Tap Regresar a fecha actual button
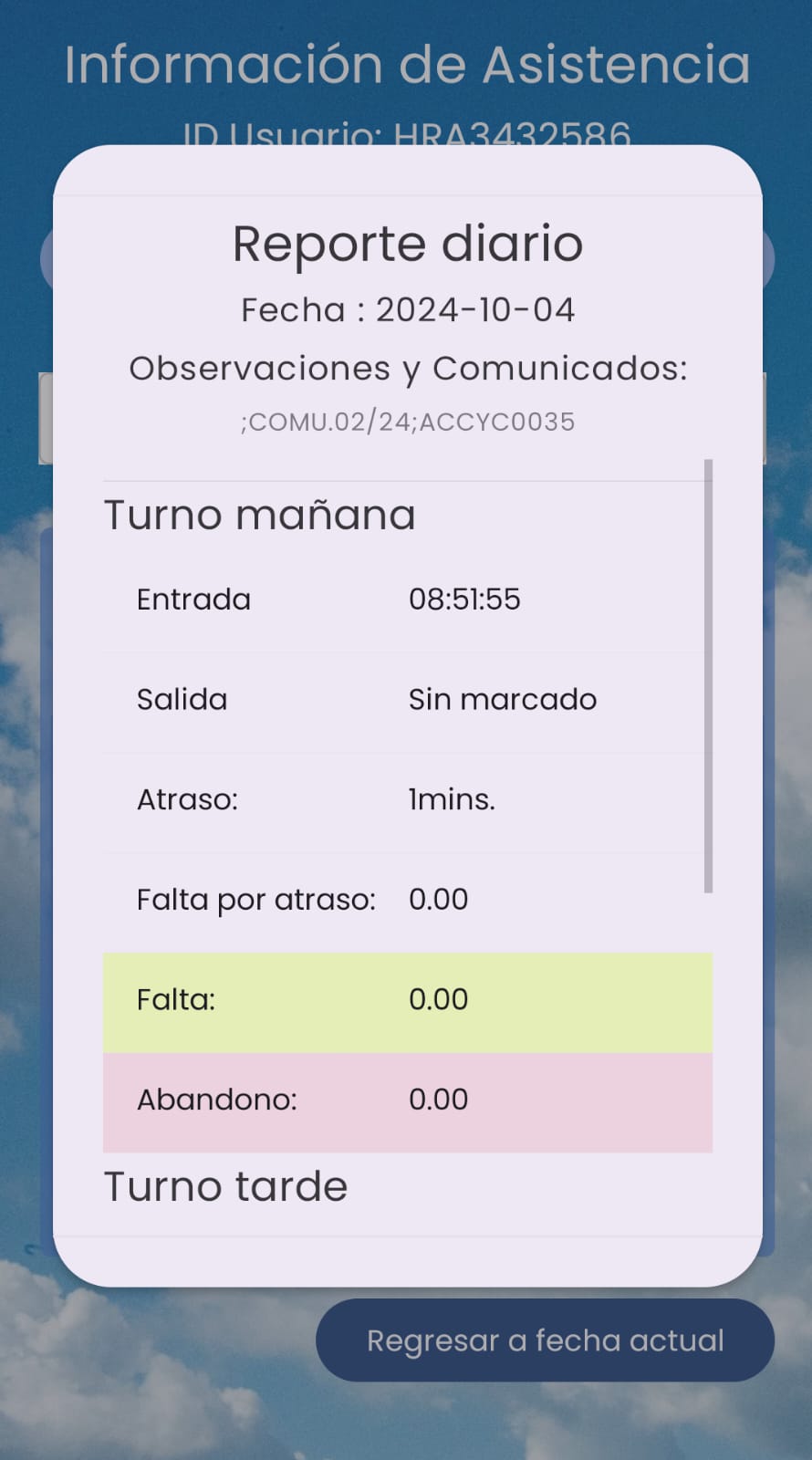This screenshot has height=1460, width=812. click(545, 1340)
